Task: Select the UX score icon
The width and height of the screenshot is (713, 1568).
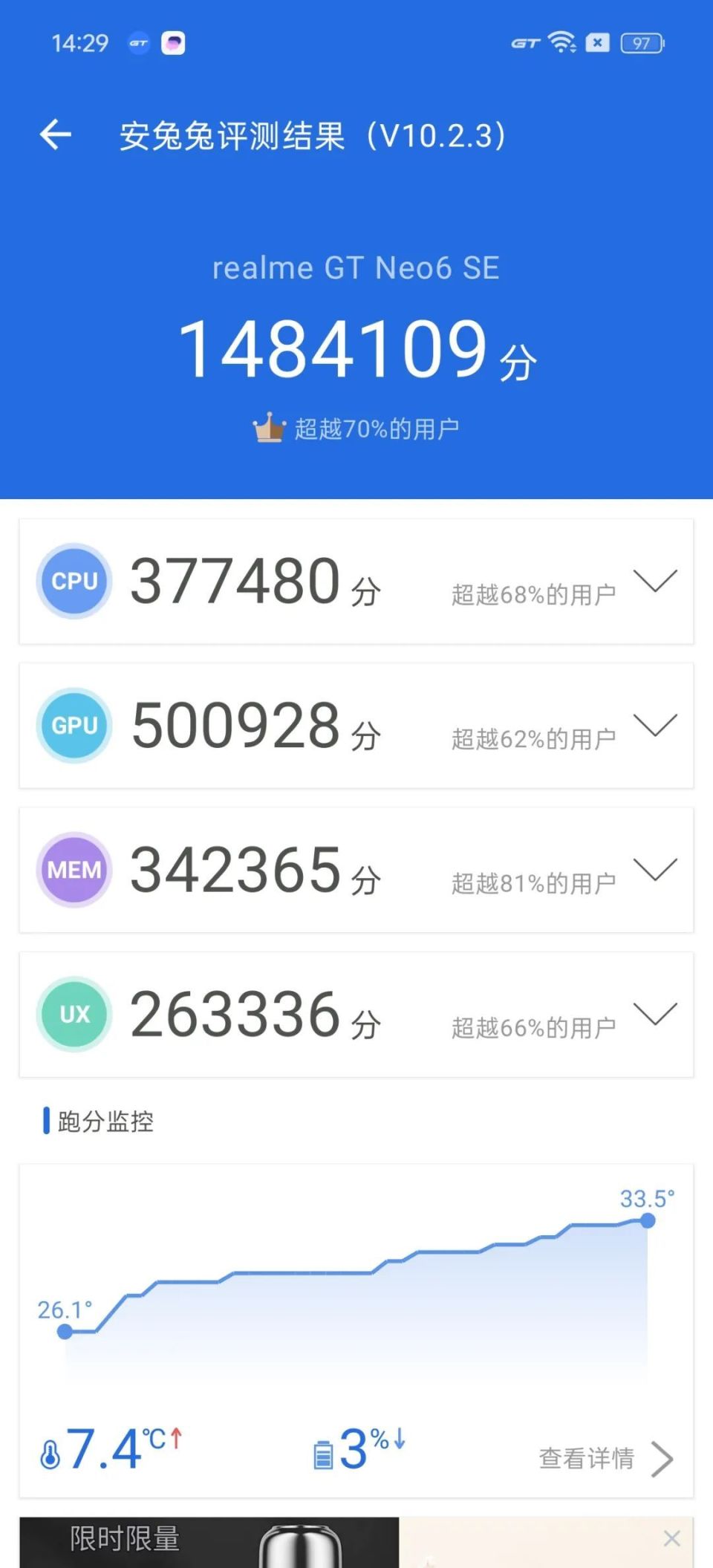Action: 74,1015
